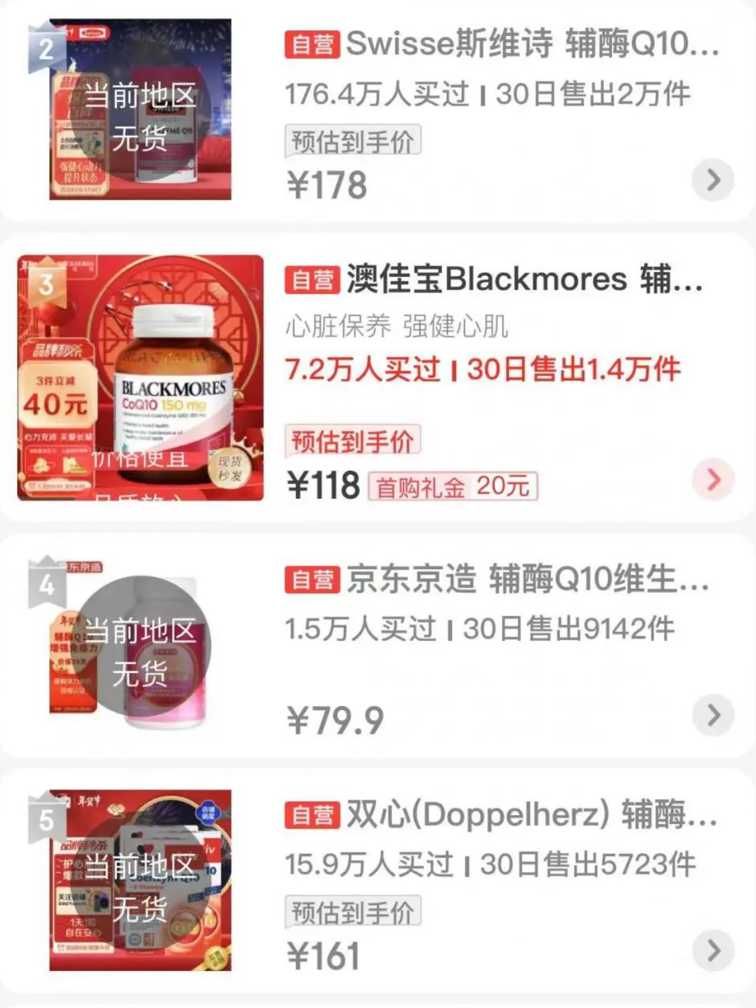
Task: Expand 京东京造 listing with right arrow
Action: click(712, 716)
